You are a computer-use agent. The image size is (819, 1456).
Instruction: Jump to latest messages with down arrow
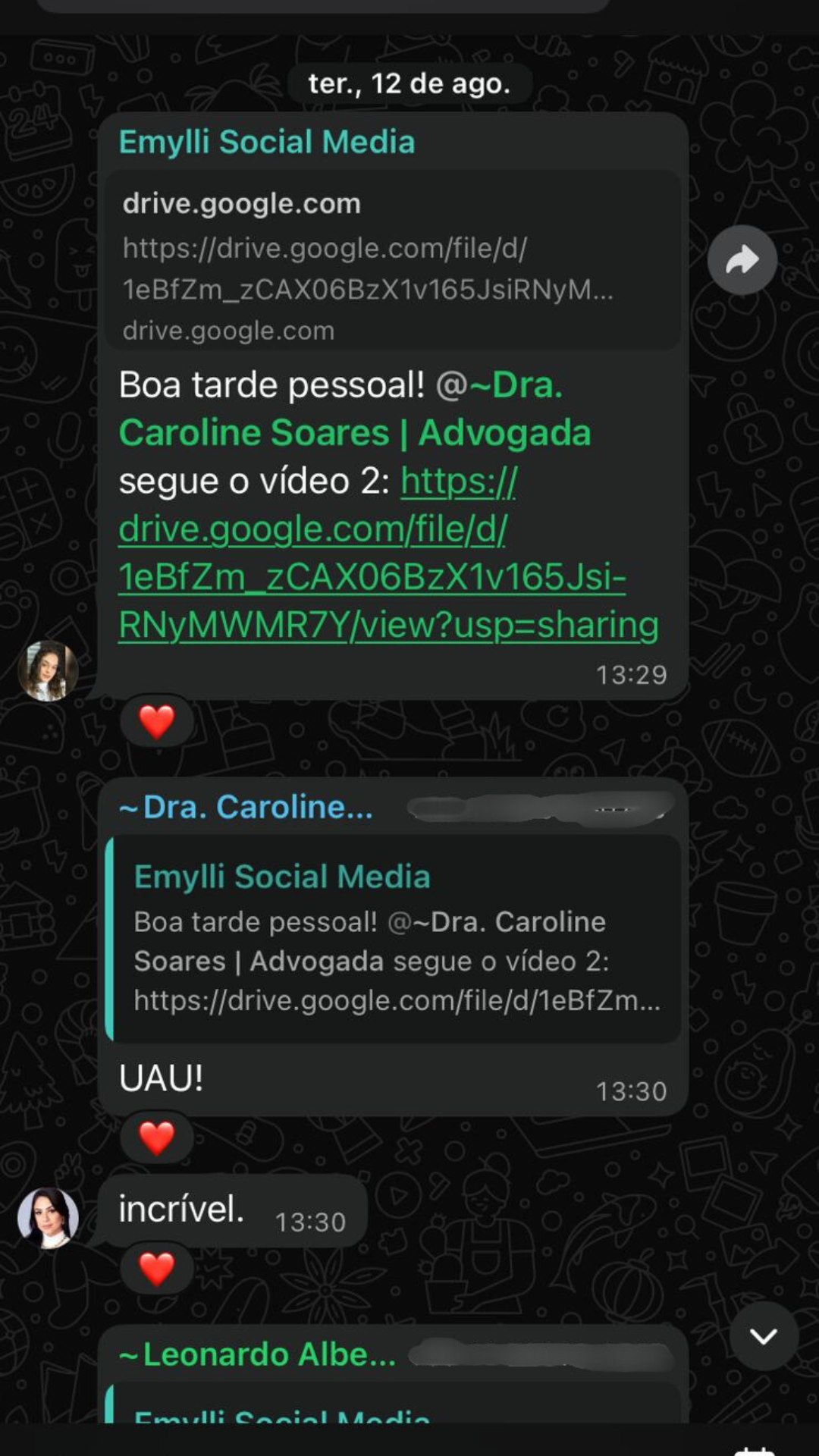[763, 1336]
